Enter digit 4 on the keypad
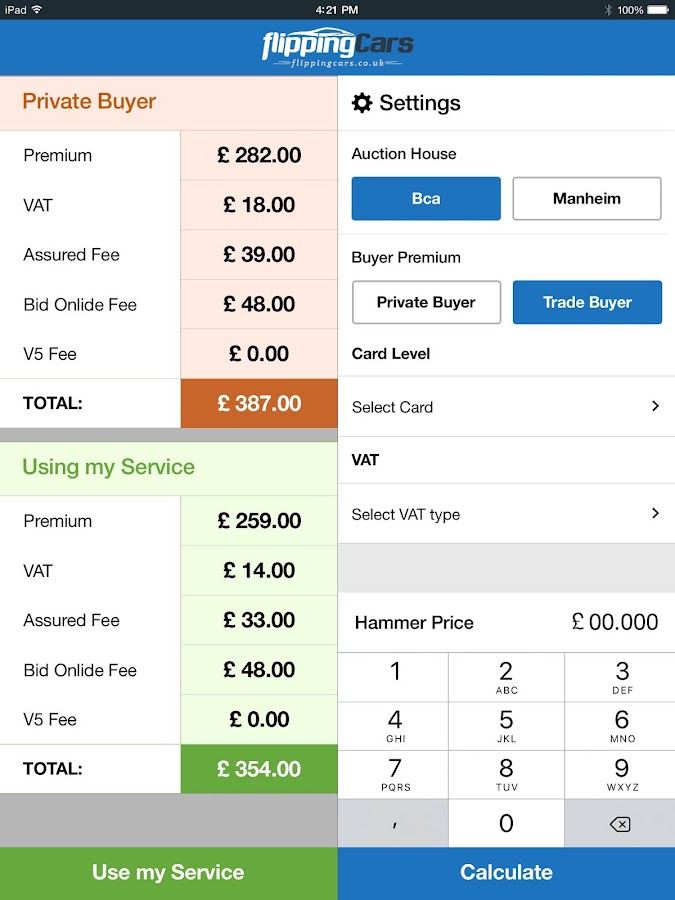 (394, 726)
